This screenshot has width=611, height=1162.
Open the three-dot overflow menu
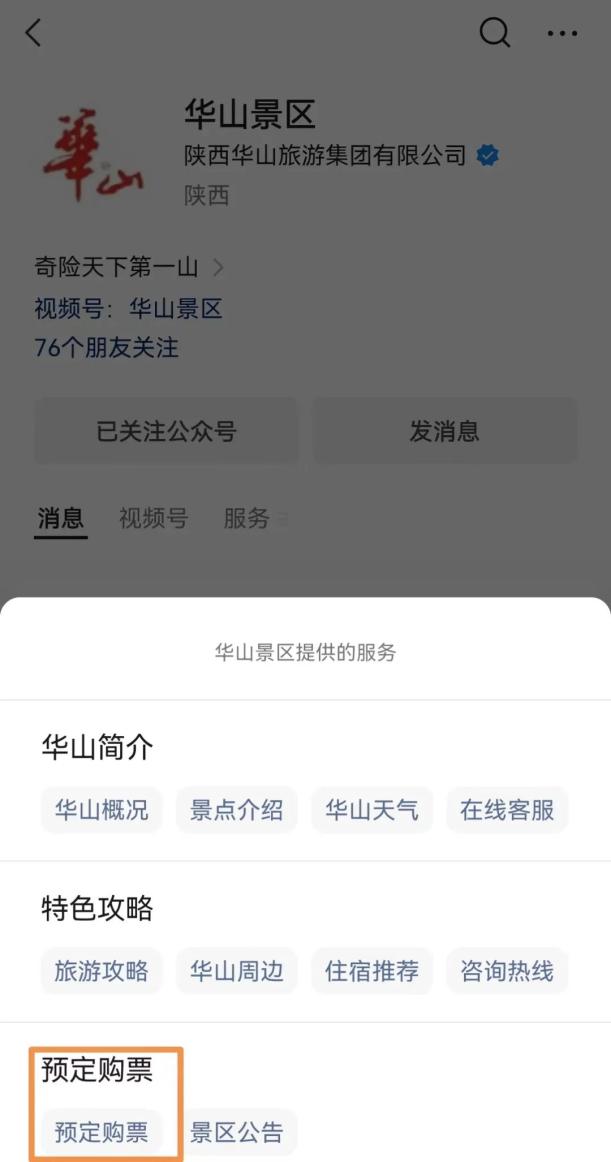(x=562, y=34)
